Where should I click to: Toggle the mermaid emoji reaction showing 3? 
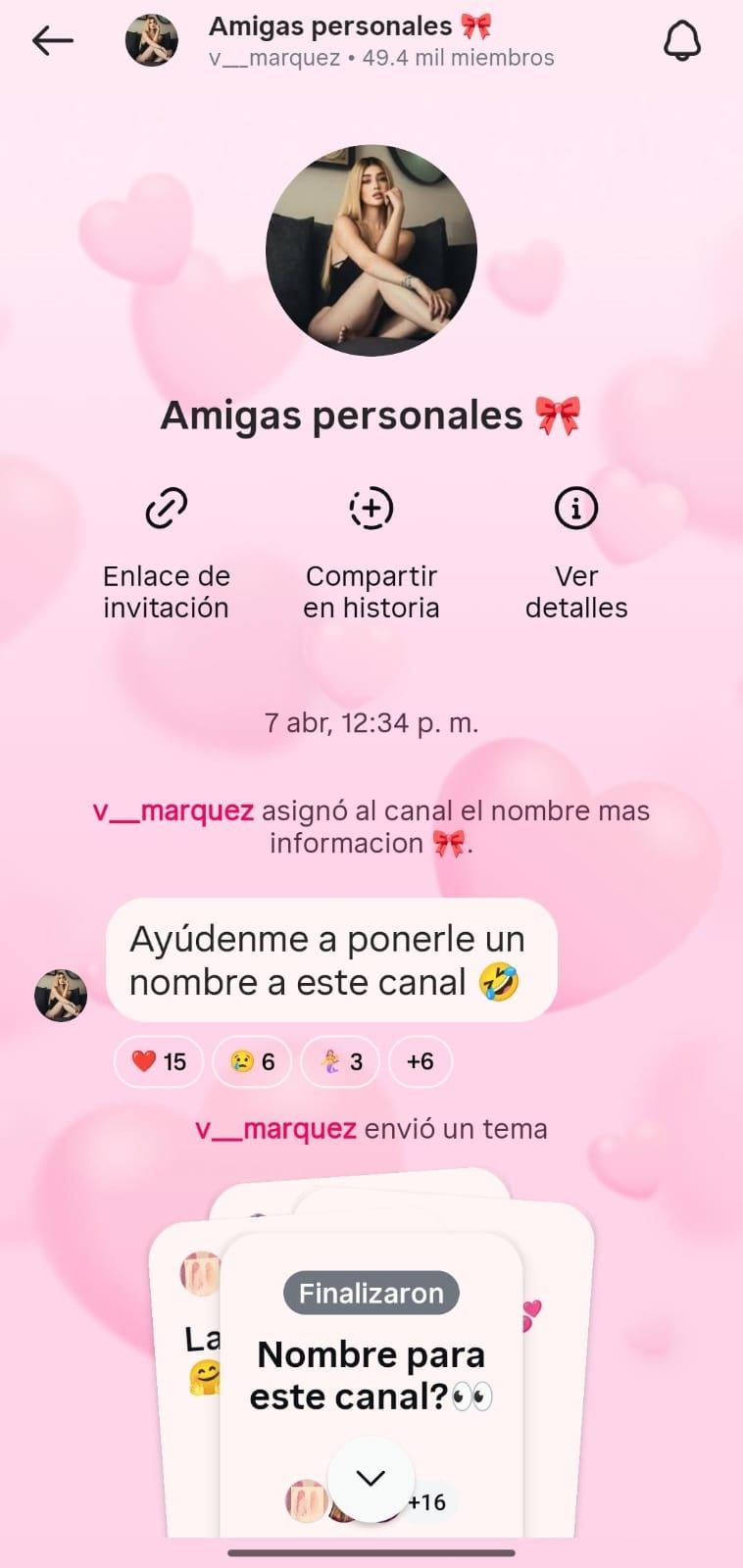tap(339, 1061)
